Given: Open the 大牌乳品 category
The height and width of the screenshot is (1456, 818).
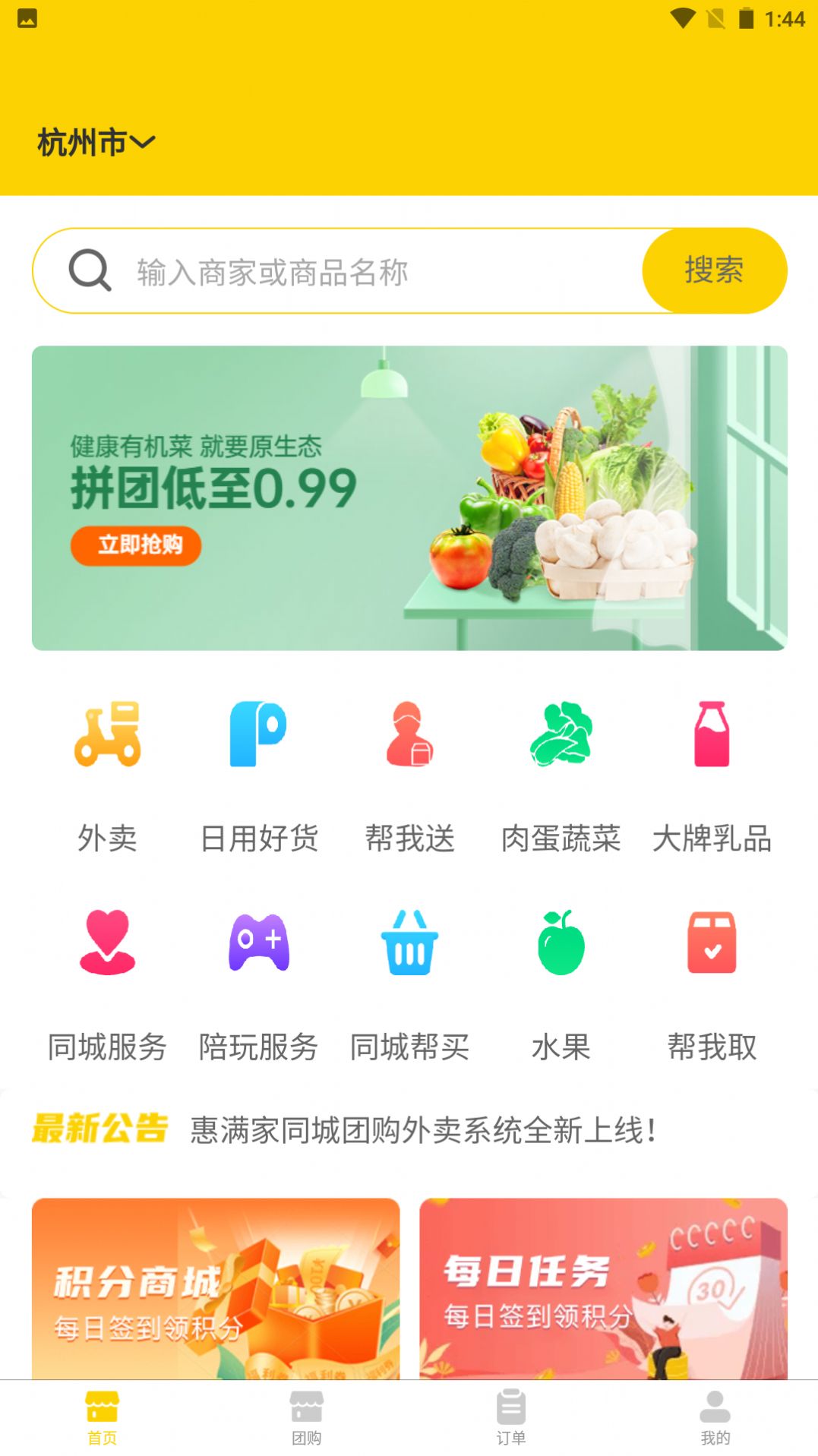Looking at the screenshot, I should pos(712,773).
